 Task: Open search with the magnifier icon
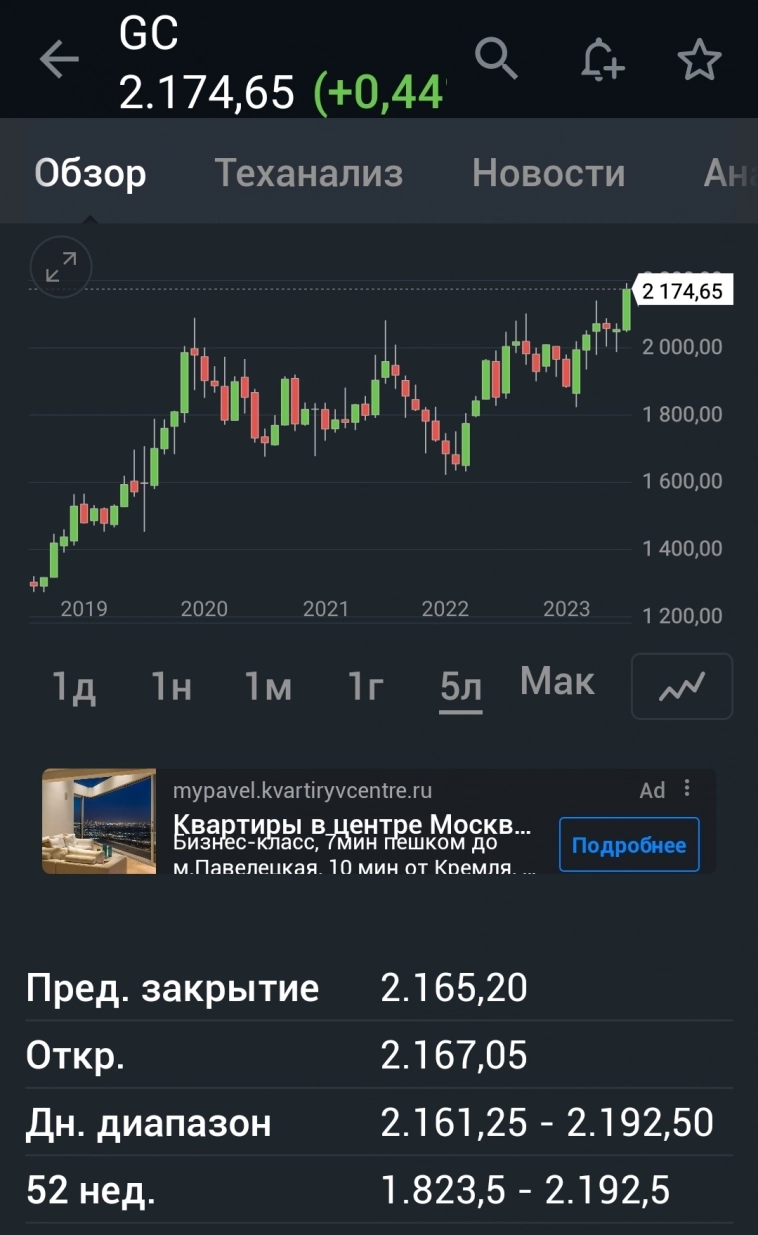[495, 59]
